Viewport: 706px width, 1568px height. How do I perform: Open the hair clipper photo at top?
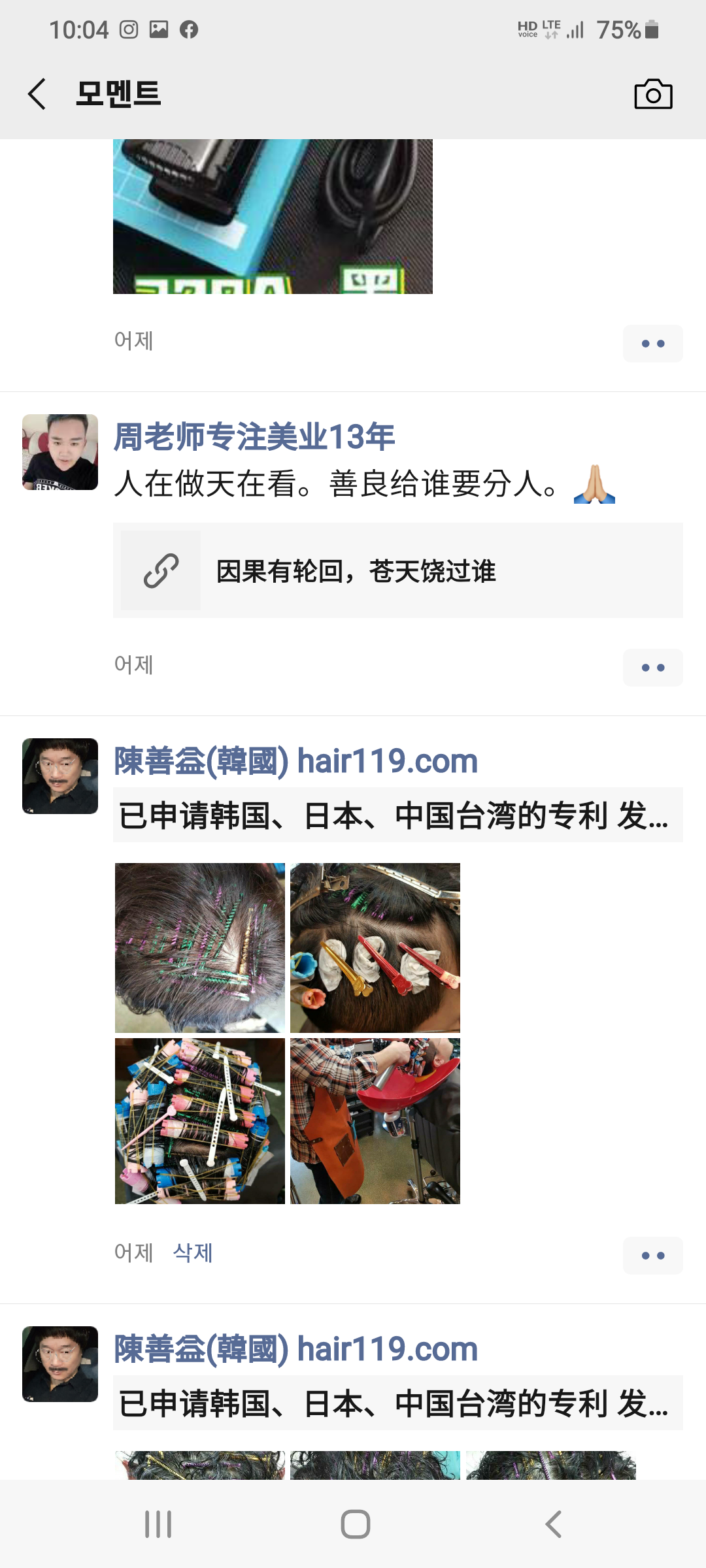(x=273, y=216)
